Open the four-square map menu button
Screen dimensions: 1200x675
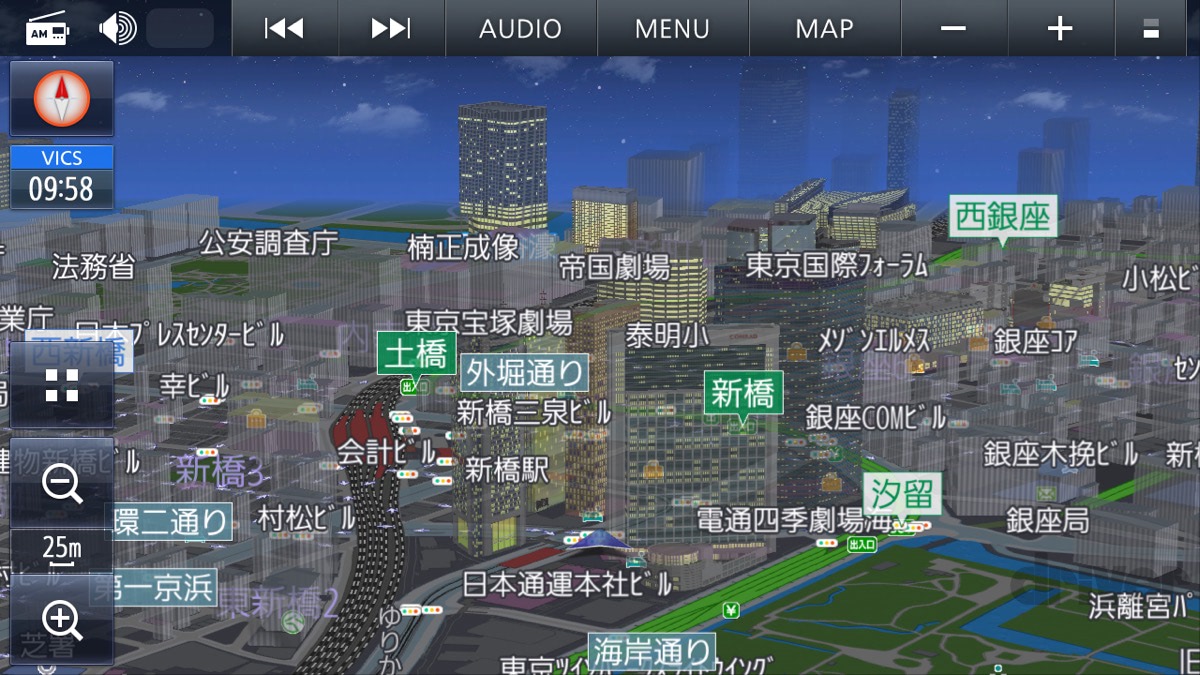62,385
